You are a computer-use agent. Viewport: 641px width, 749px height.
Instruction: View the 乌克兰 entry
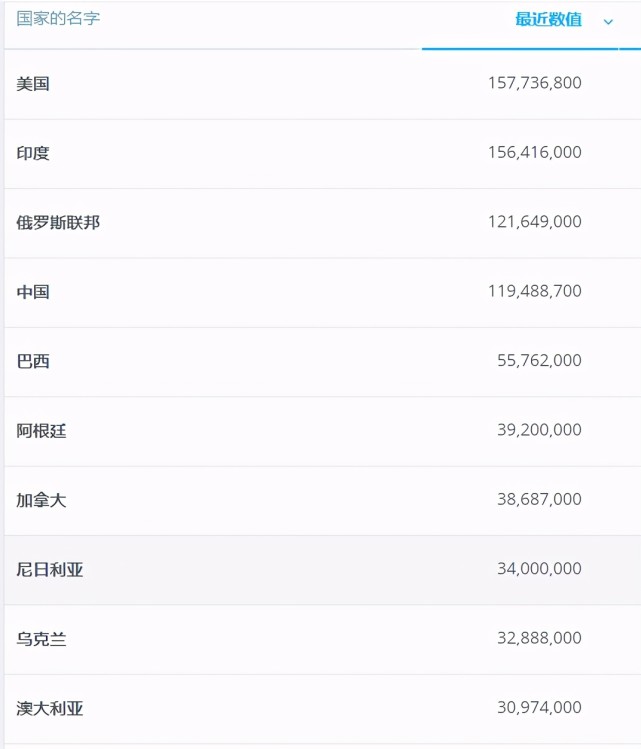[322, 639]
